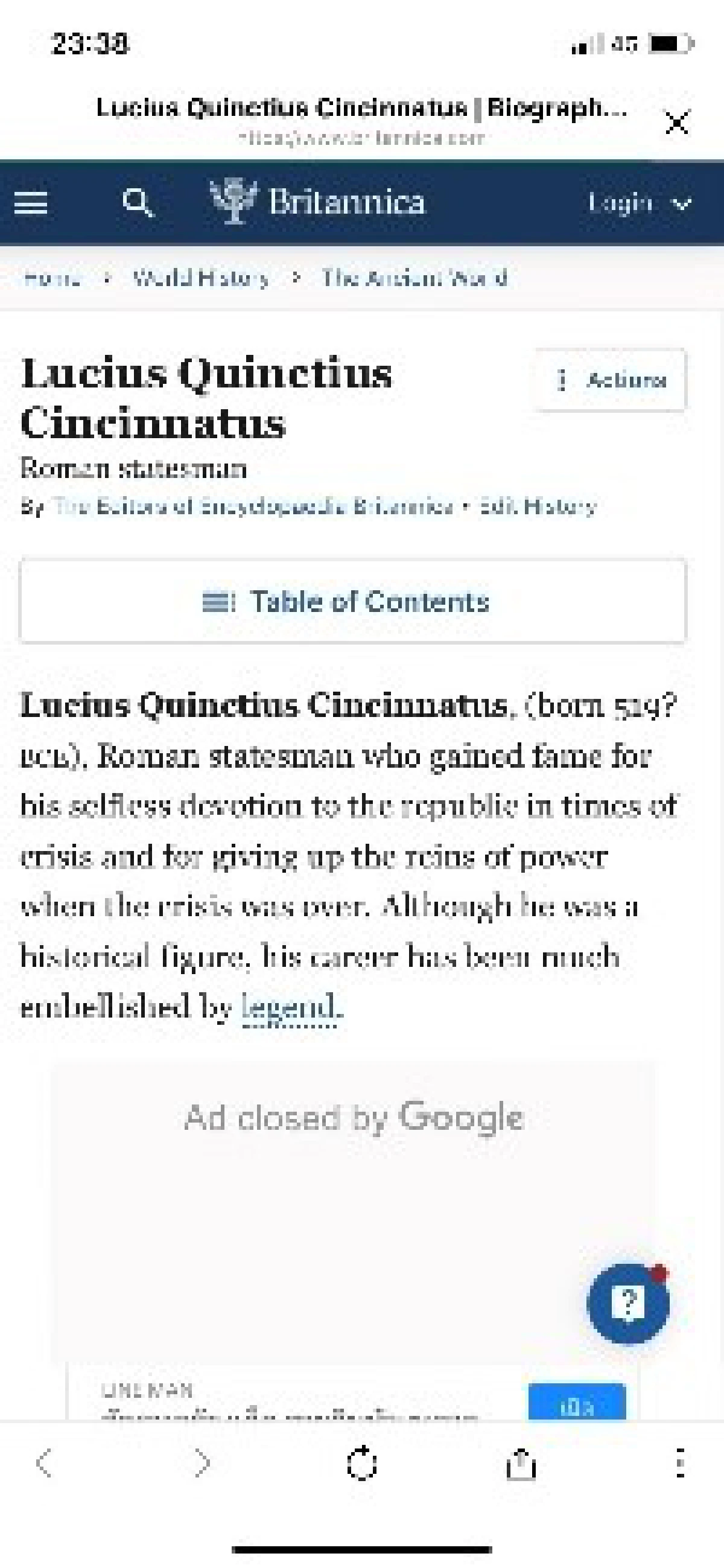Go forward to next page

pyautogui.click(x=202, y=1463)
